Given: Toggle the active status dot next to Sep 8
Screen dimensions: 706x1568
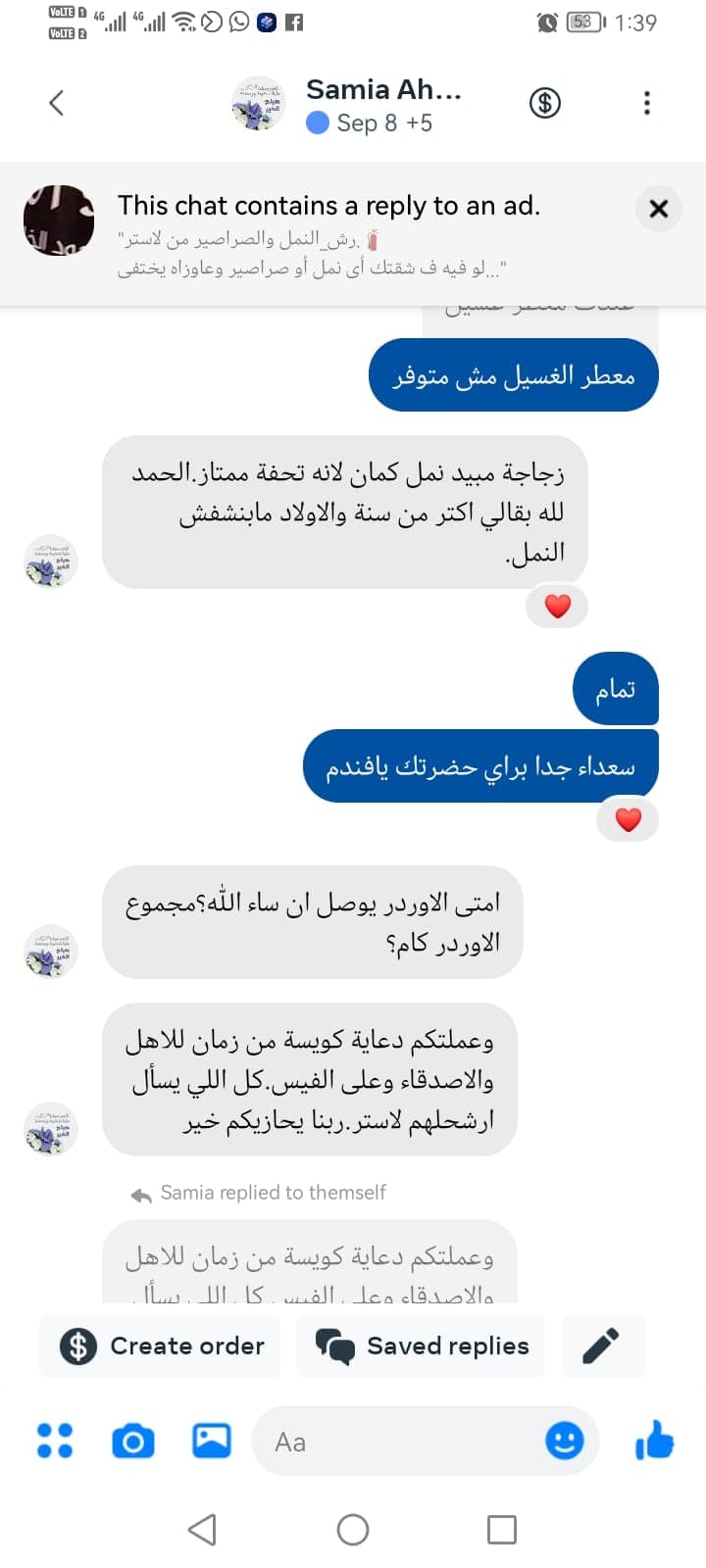Looking at the screenshot, I should (316, 122).
